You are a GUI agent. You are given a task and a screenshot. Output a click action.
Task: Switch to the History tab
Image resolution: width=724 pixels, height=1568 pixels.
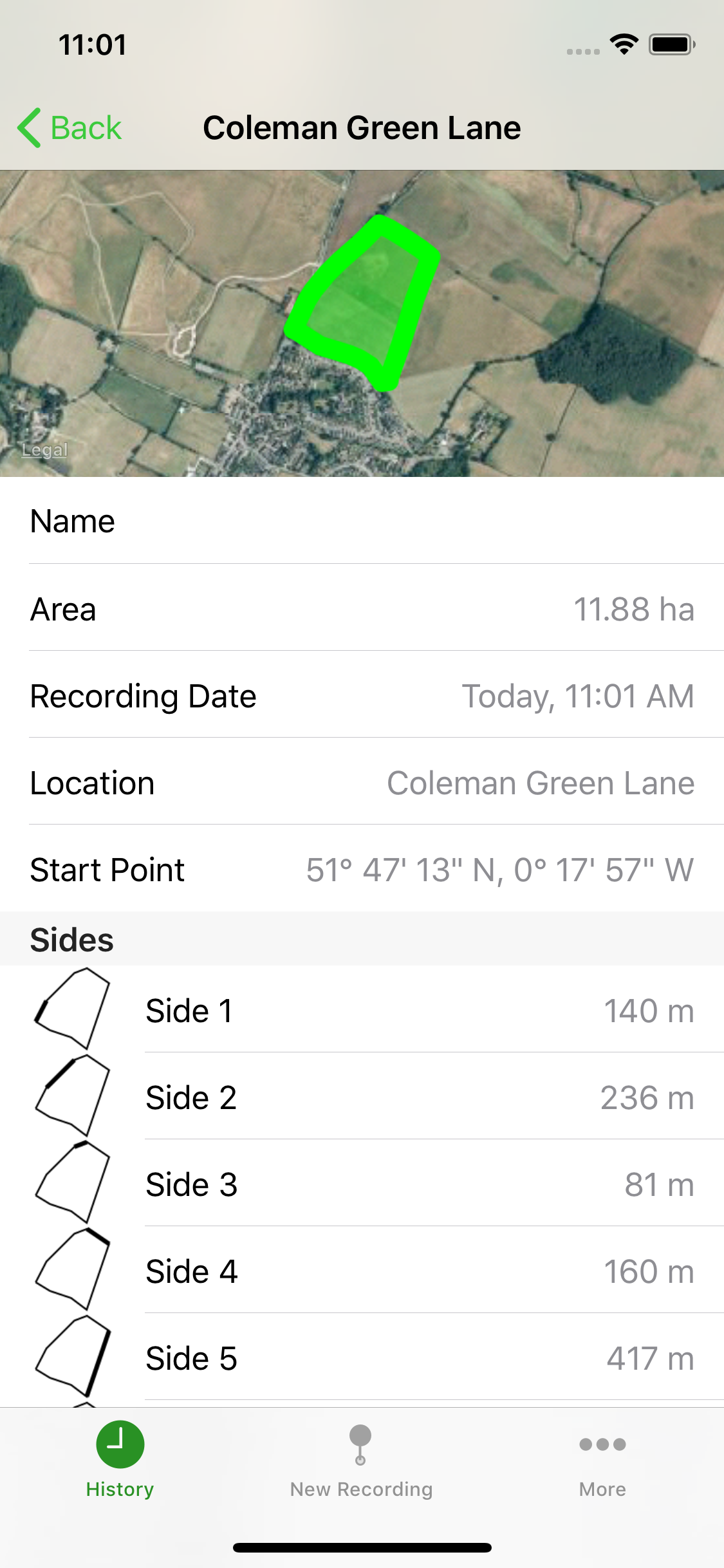pos(120,1460)
